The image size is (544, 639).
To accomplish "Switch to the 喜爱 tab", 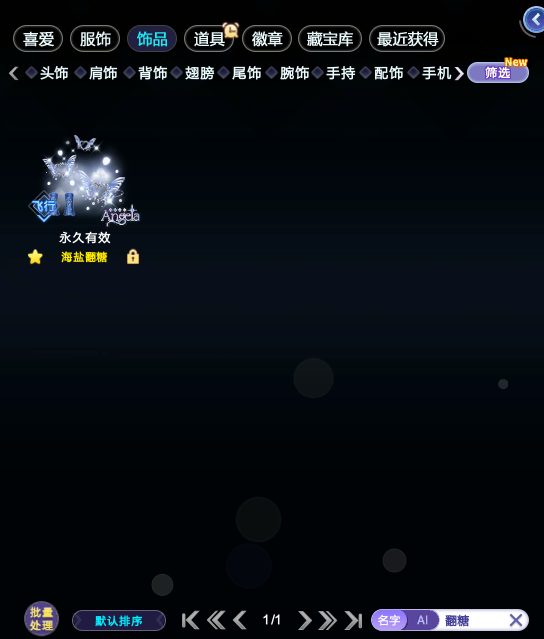I will tap(38, 39).
